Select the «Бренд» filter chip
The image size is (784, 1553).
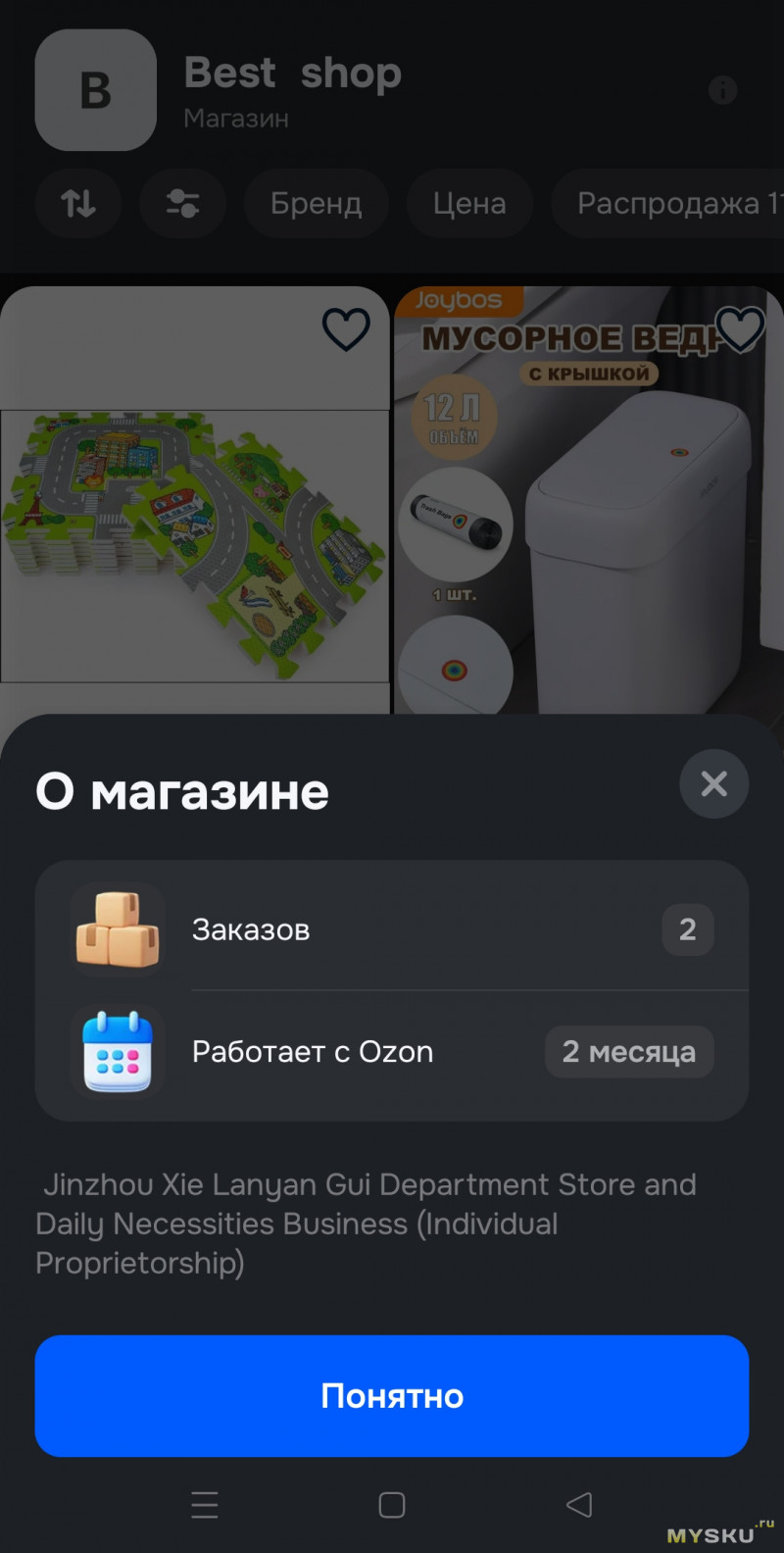[316, 203]
